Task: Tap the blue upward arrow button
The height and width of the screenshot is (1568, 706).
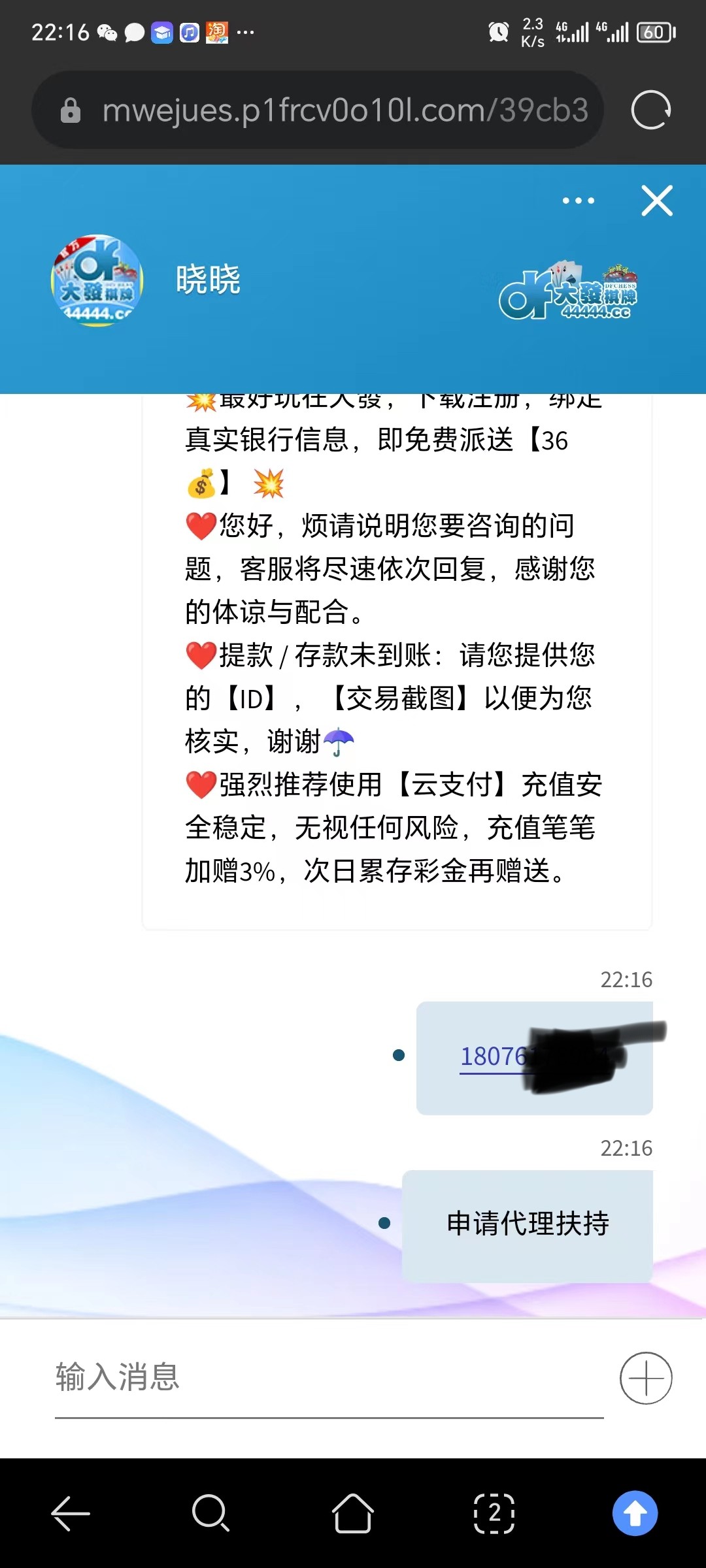Action: (x=635, y=1513)
